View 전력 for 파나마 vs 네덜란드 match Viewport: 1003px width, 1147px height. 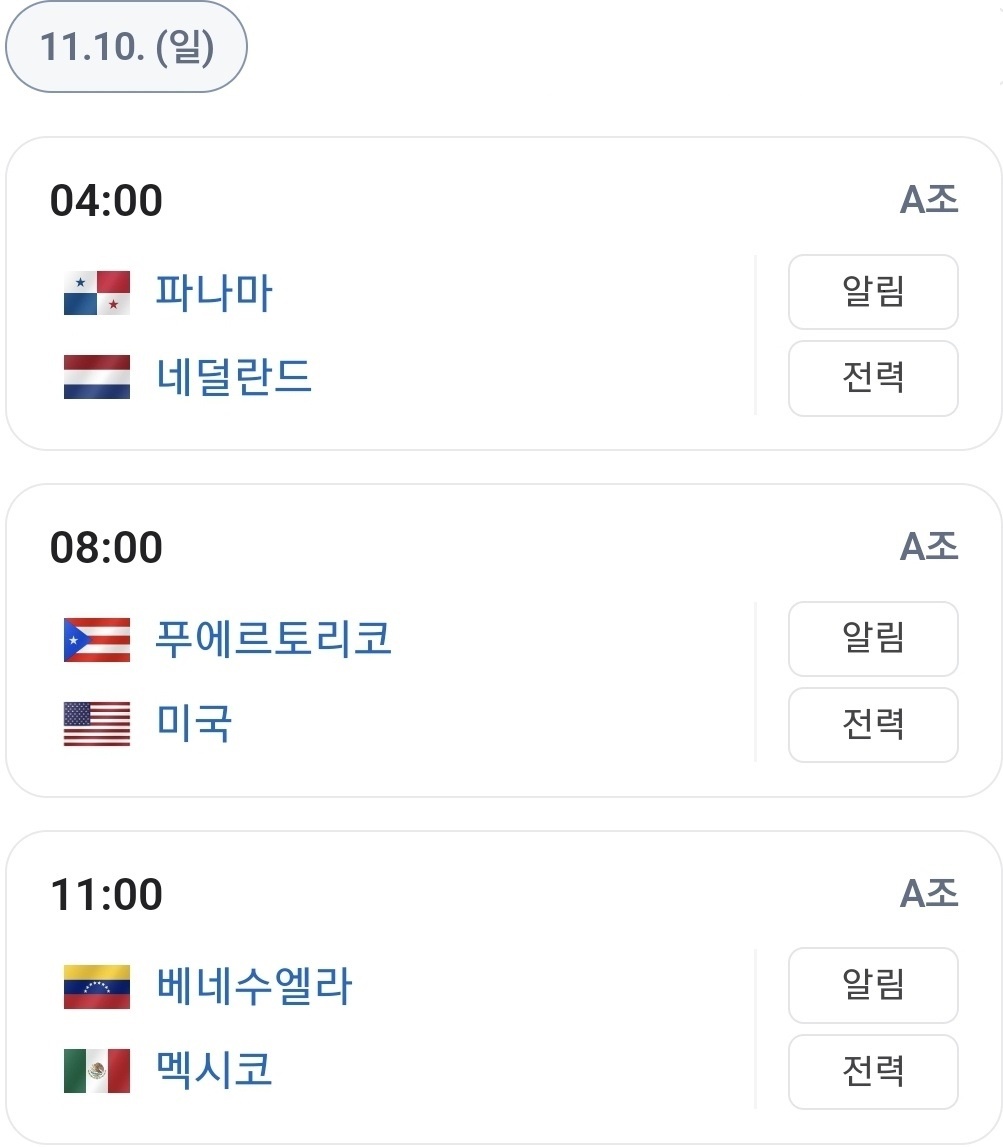coord(873,378)
